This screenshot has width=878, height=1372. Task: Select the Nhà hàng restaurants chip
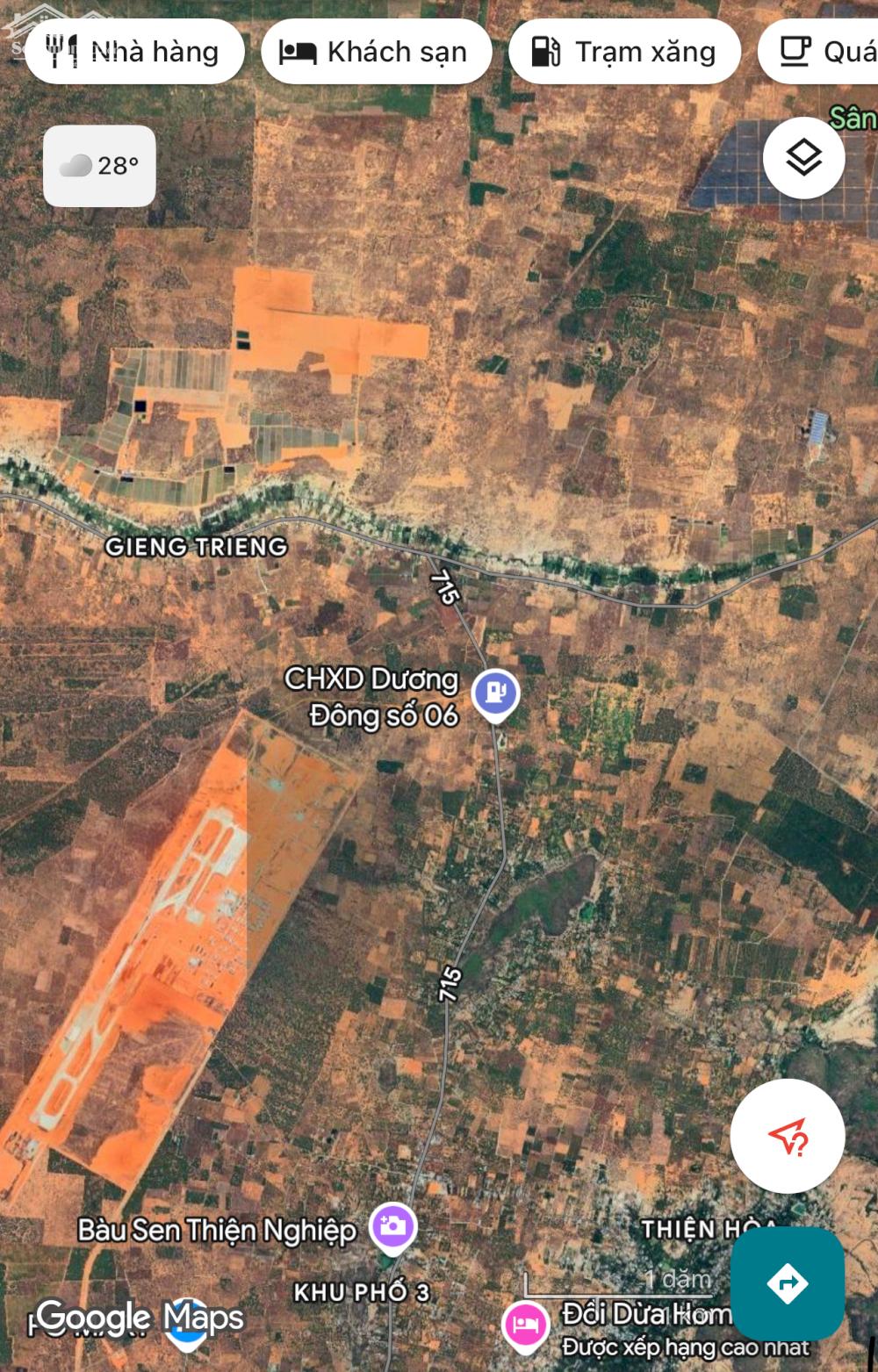pyautogui.click(x=134, y=52)
